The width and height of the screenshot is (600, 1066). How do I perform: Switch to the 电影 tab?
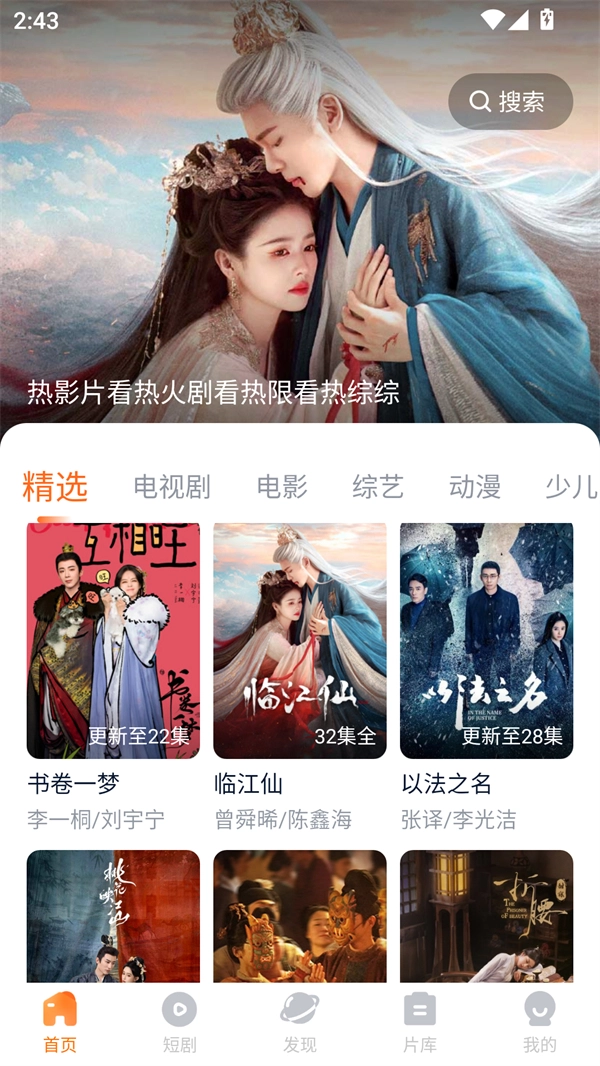282,487
